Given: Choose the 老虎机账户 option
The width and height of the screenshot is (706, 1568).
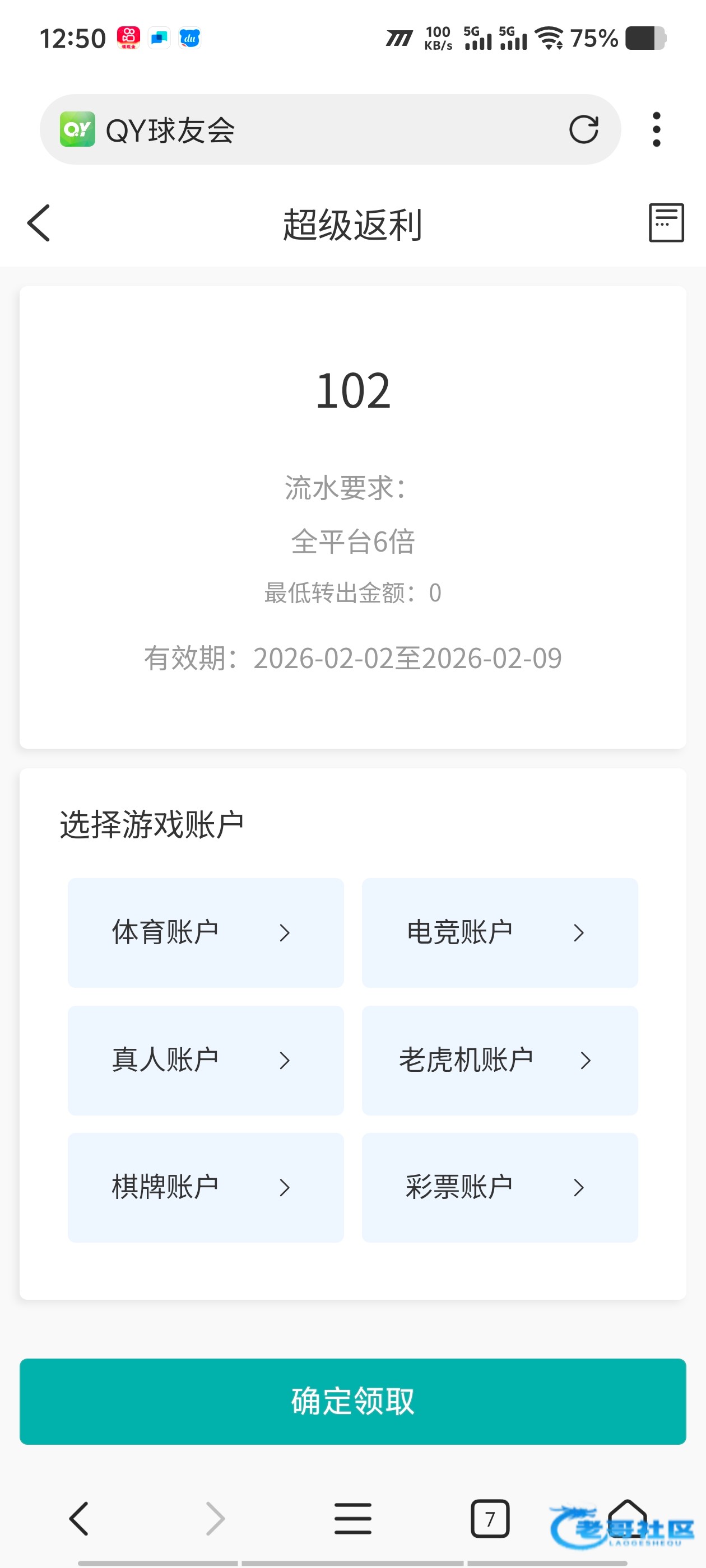Looking at the screenshot, I should (x=499, y=1060).
